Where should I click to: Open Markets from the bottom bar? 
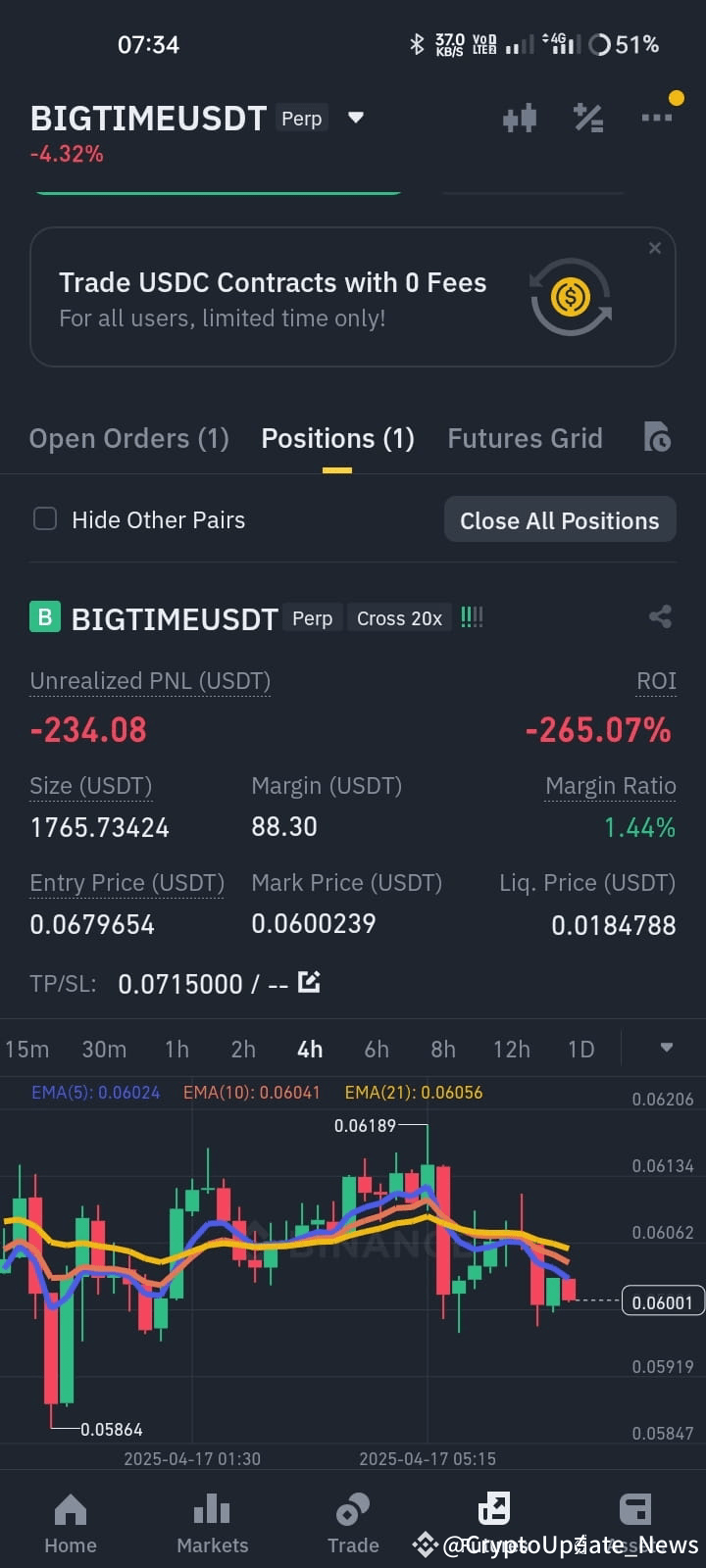[212, 1519]
